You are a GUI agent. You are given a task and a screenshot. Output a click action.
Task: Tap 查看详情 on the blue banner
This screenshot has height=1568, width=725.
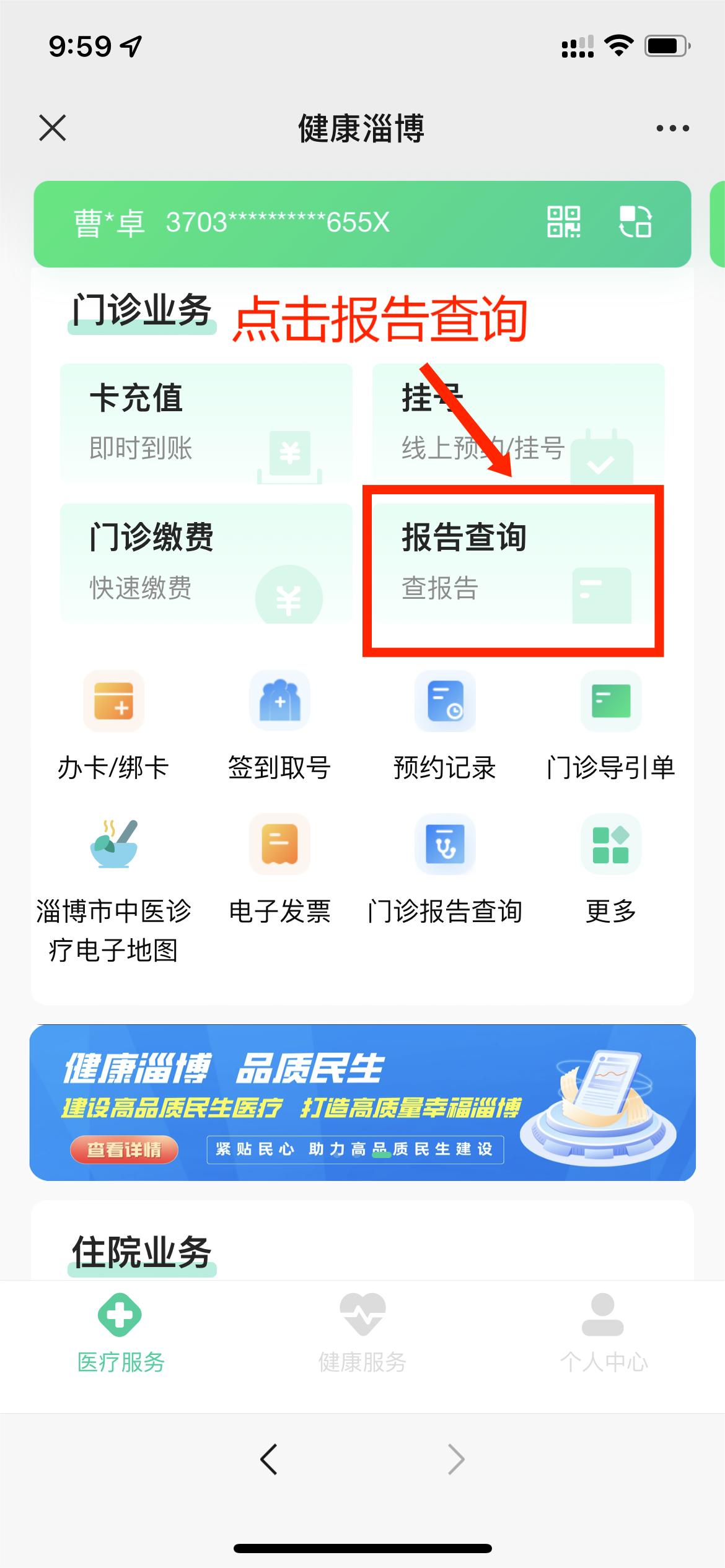point(124,1149)
